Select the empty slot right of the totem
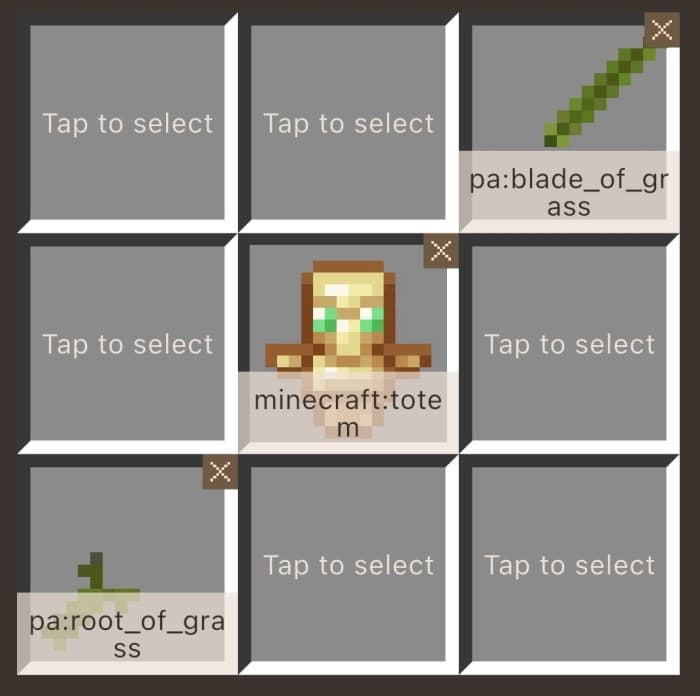700x696 pixels. point(569,345)
